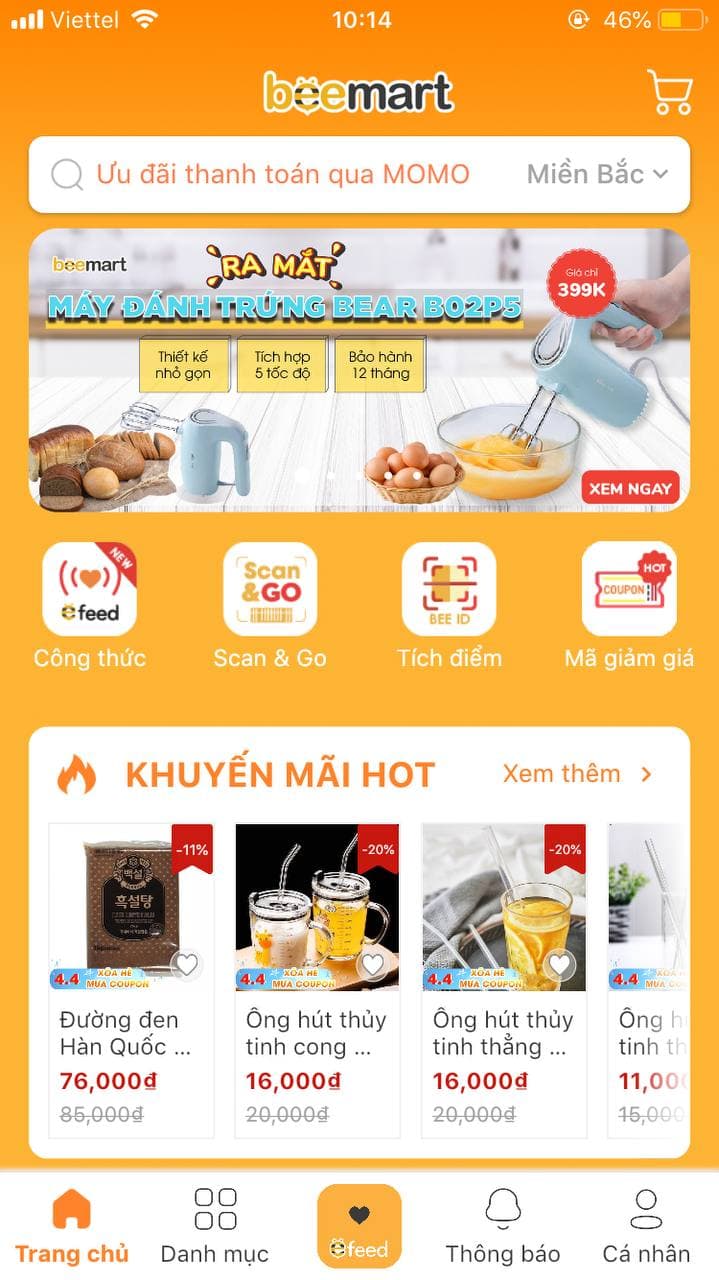This screenshot has width=719, height=1280.
Task: Open the shopping cart
Action: (669, 92)
